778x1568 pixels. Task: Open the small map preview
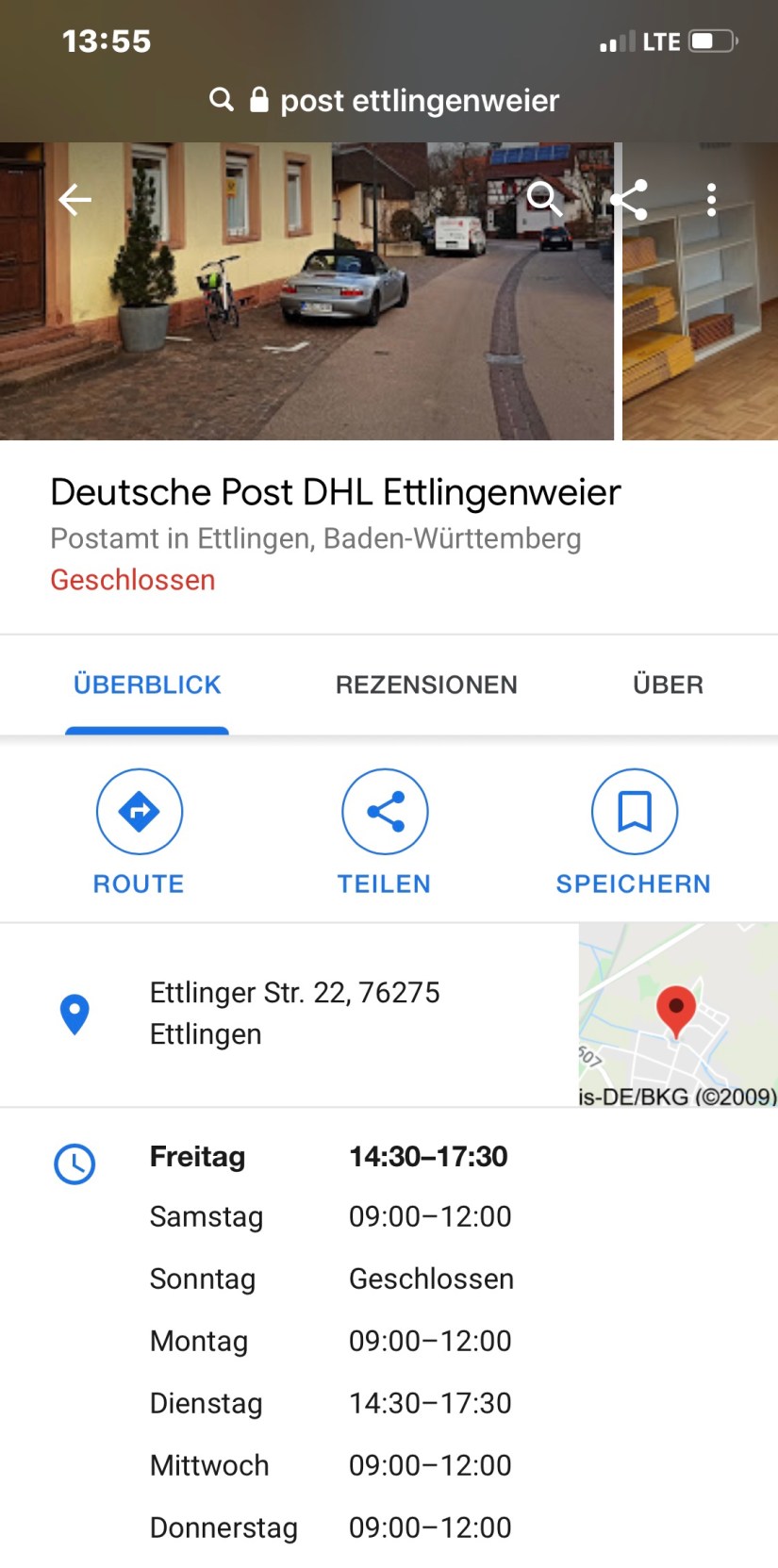[x=677, y=1013]
